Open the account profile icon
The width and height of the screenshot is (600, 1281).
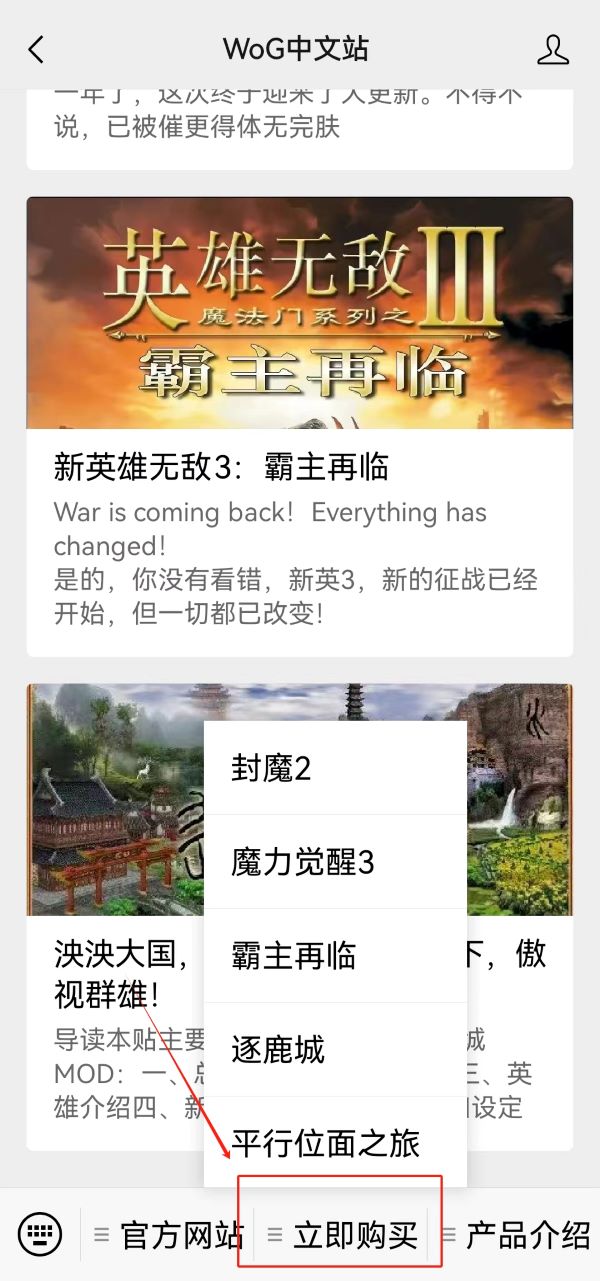tap(553, 50)
